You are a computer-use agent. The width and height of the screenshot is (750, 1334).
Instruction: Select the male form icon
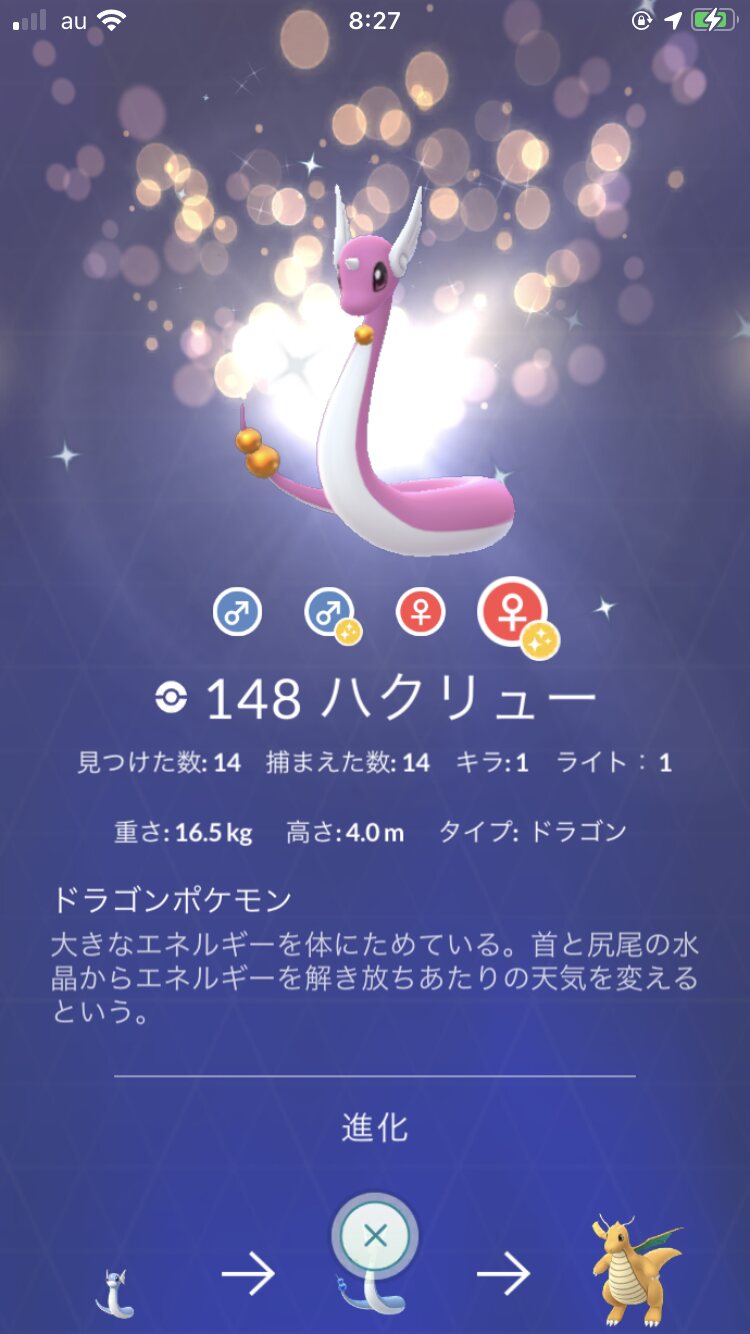(x=237, y=612)
